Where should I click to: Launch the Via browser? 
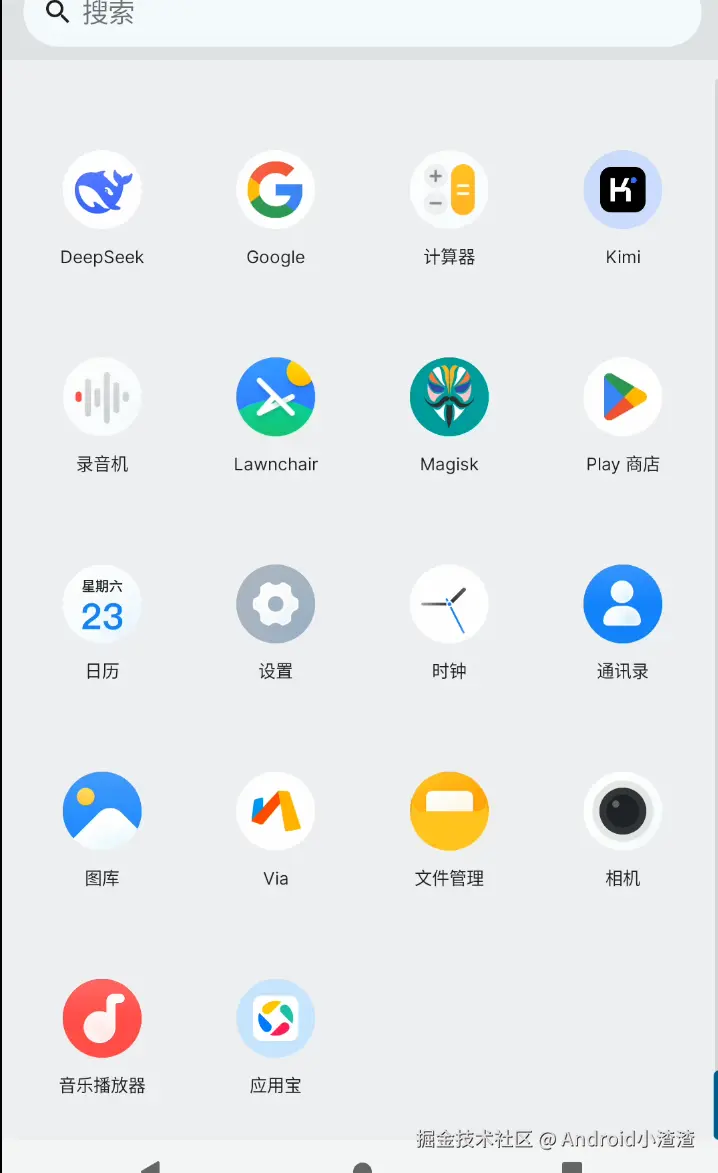[276, 811]
